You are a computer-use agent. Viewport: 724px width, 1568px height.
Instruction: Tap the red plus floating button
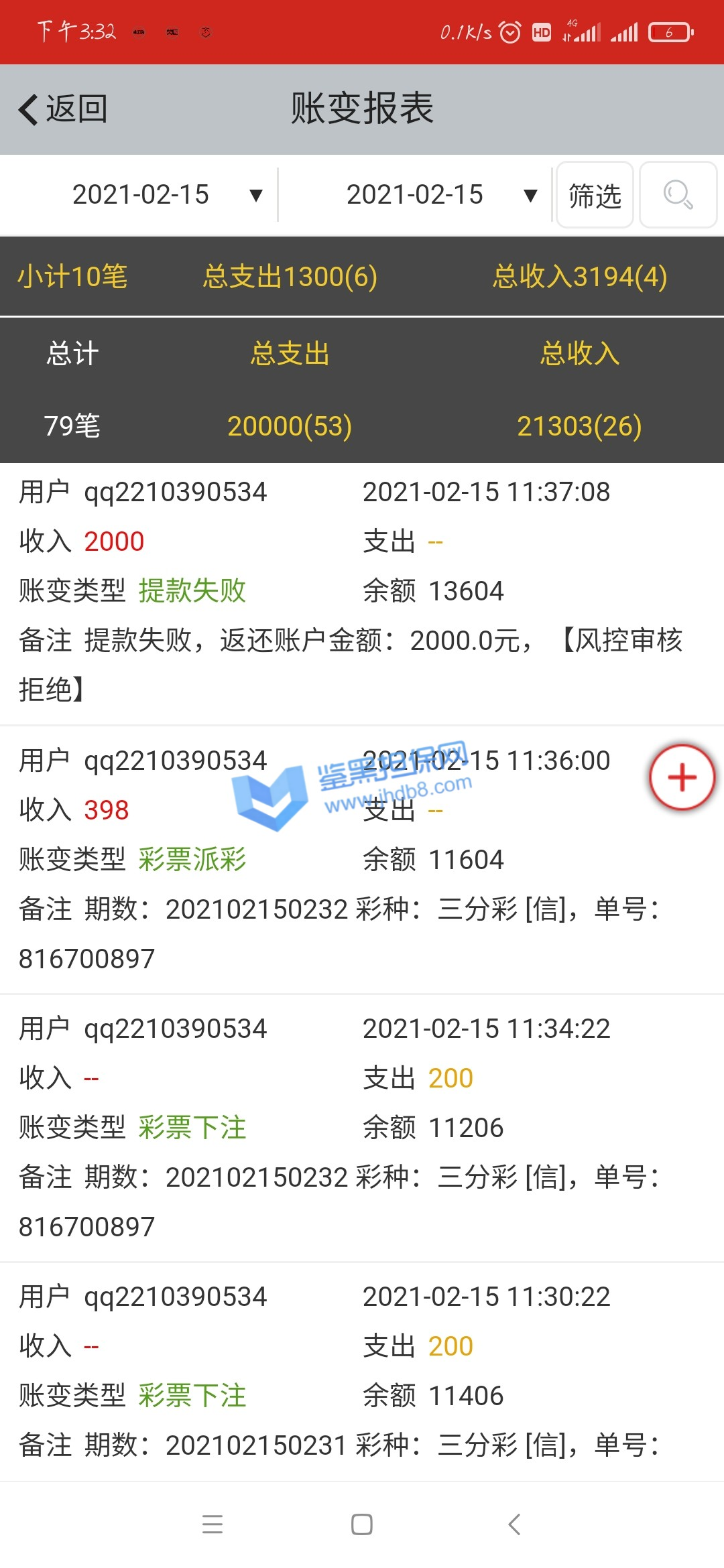click(x=682, y=777)
